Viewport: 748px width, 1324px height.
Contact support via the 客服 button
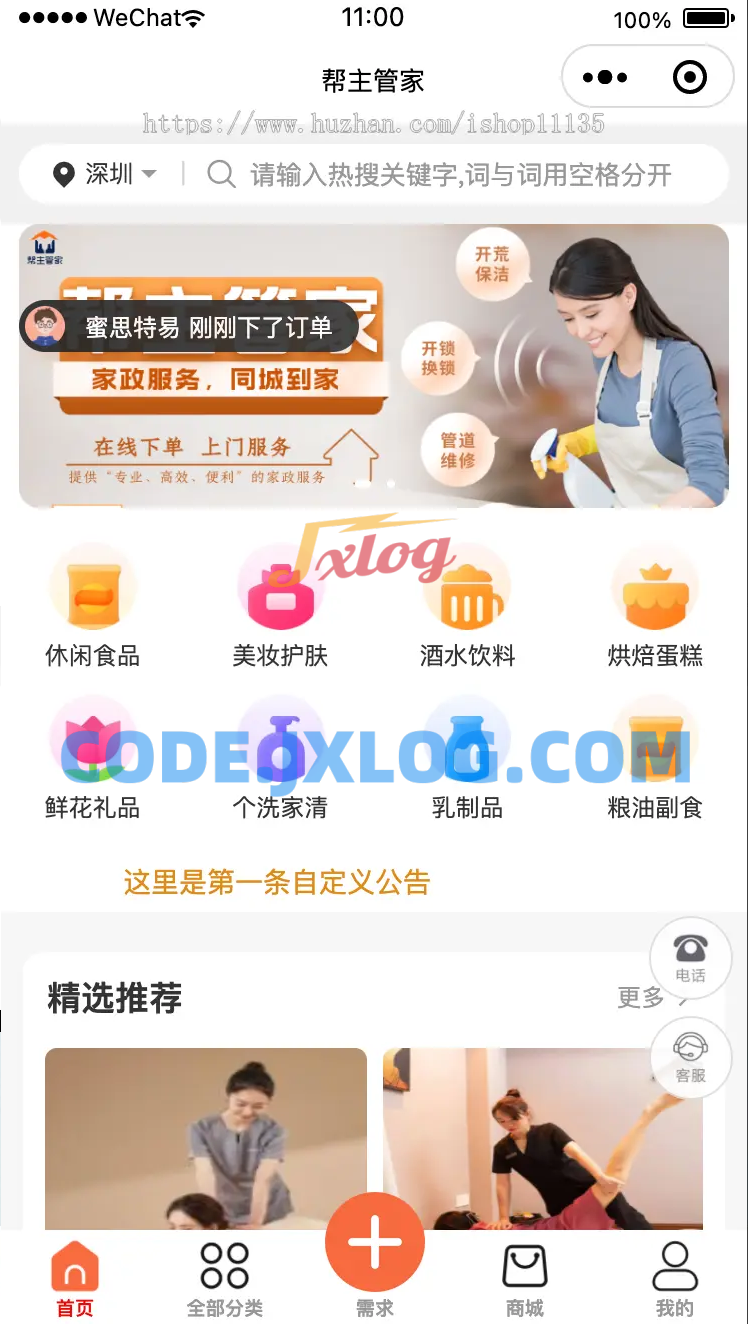click(x=690, y=1058)
